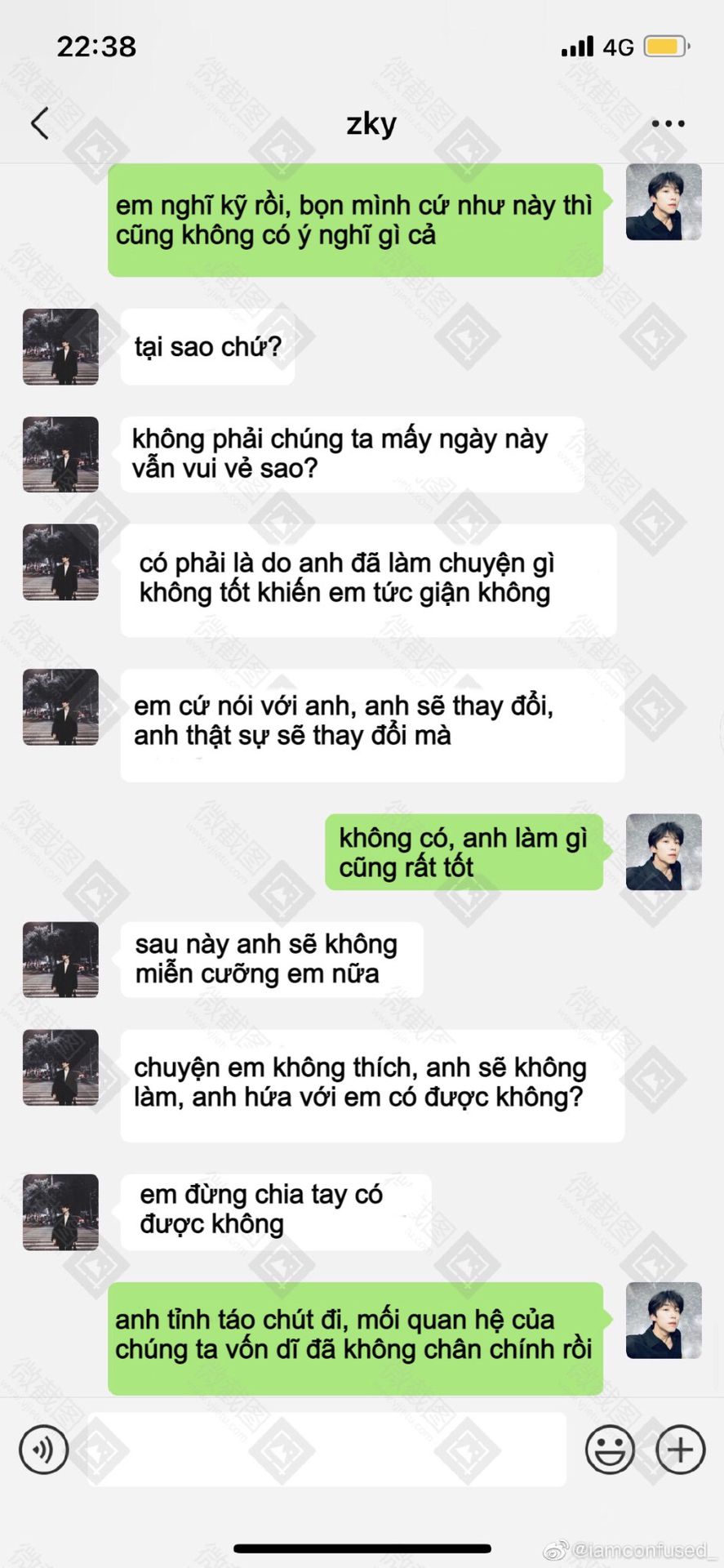Go back from the zky chat
This screenshot has height=1568, width=724.
pyautogui.click(x=39, y=123)
